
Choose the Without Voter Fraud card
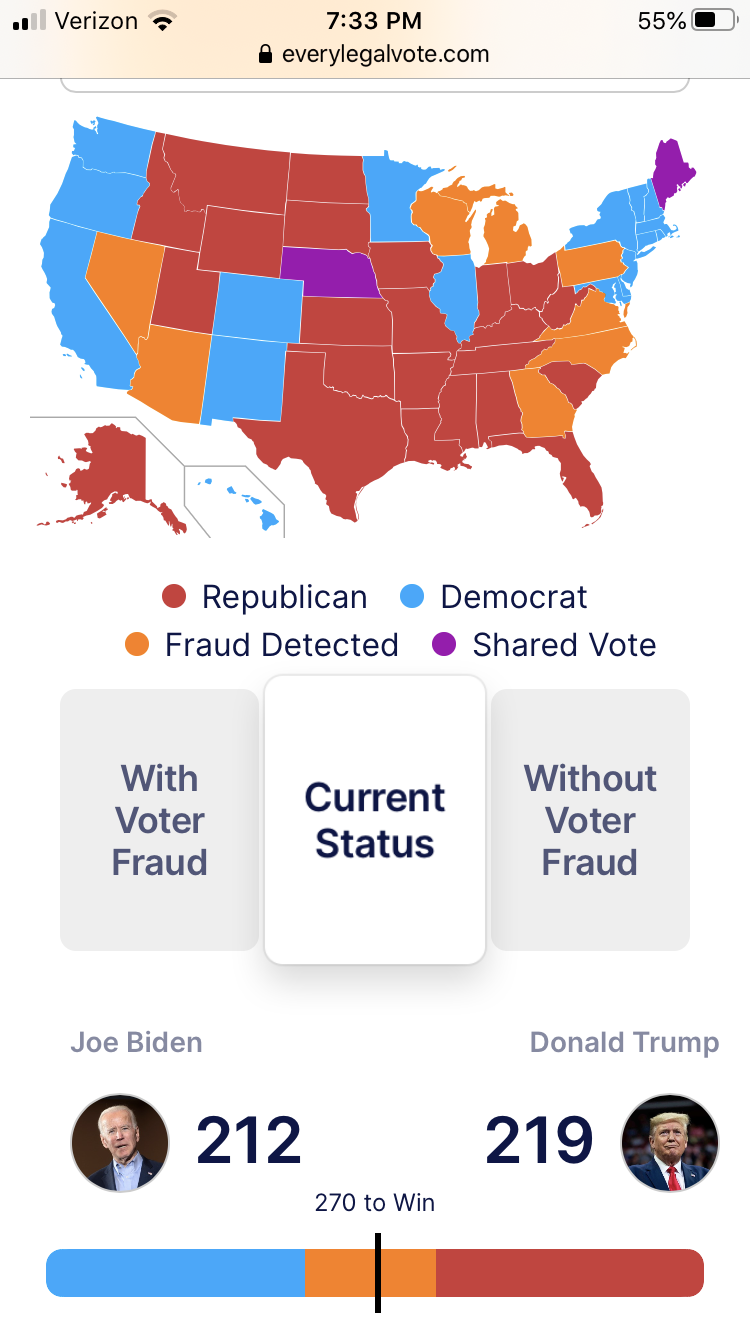coord(590,820)
